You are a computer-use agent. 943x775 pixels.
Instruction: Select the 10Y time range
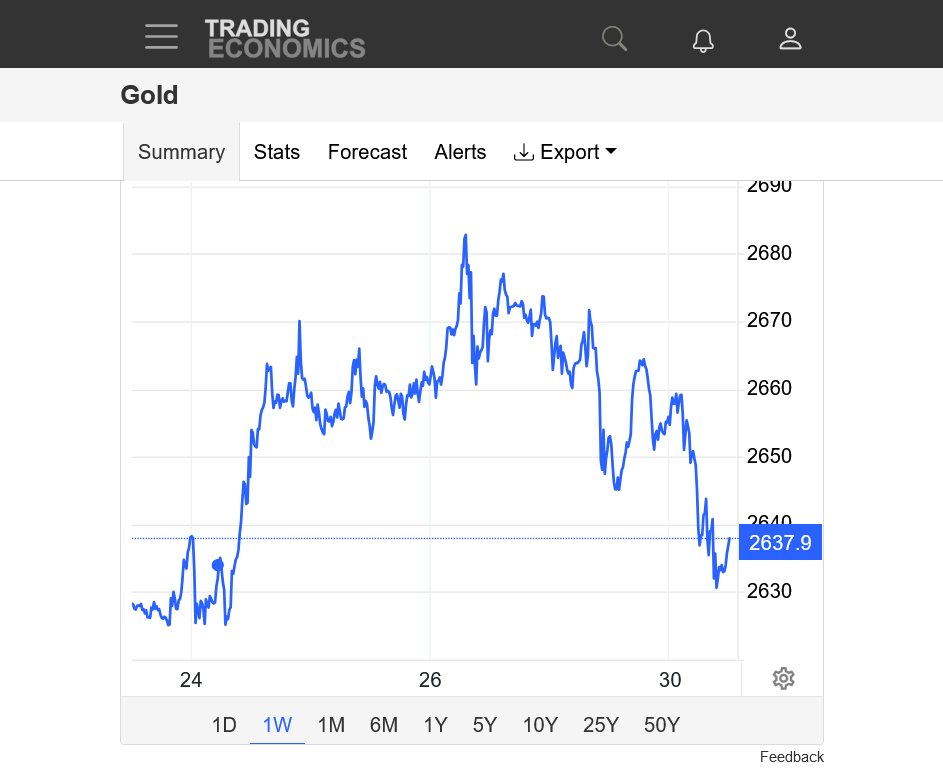point(540,725)
